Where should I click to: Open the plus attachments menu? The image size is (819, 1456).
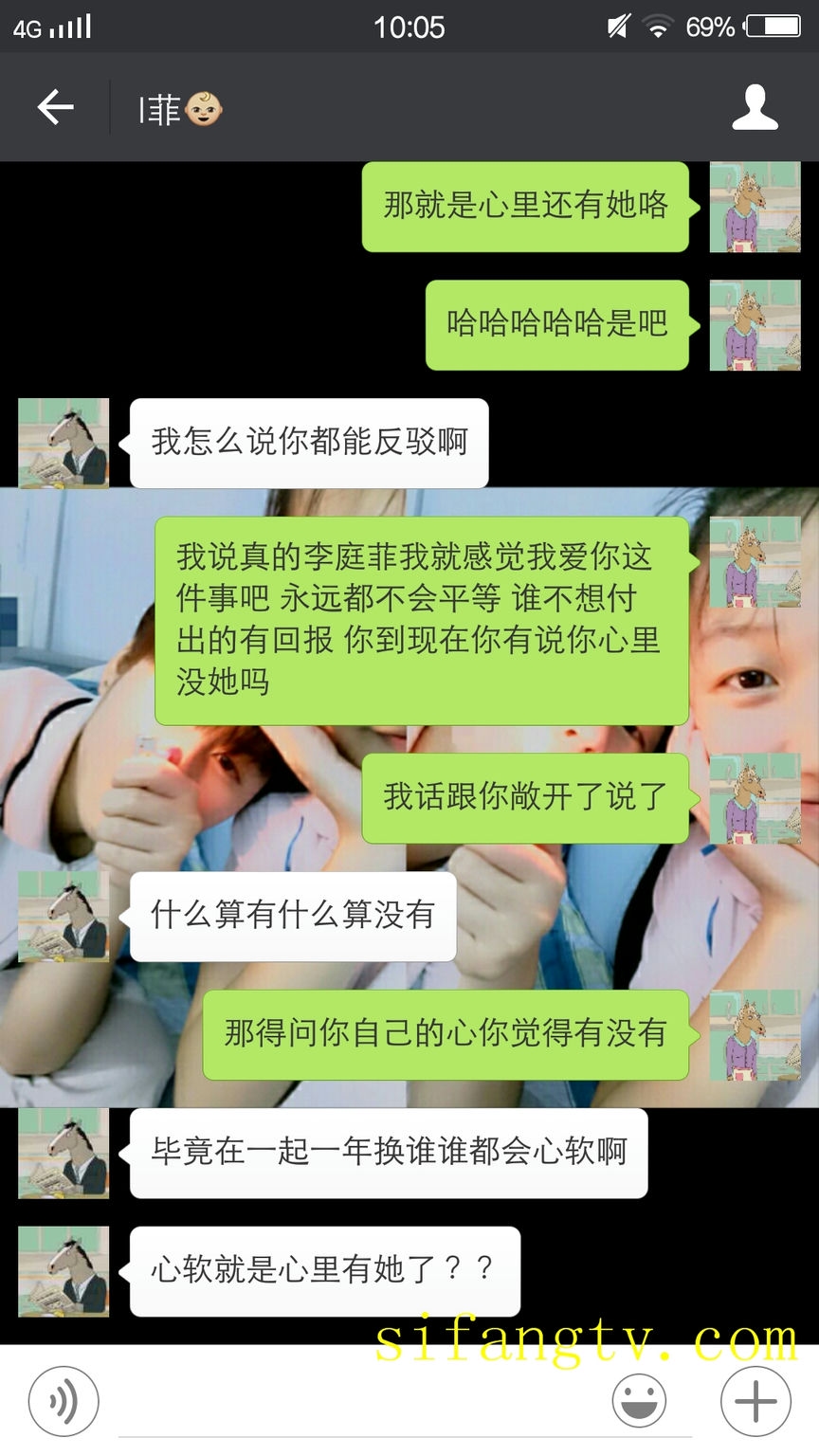(x=755, y=1400)
